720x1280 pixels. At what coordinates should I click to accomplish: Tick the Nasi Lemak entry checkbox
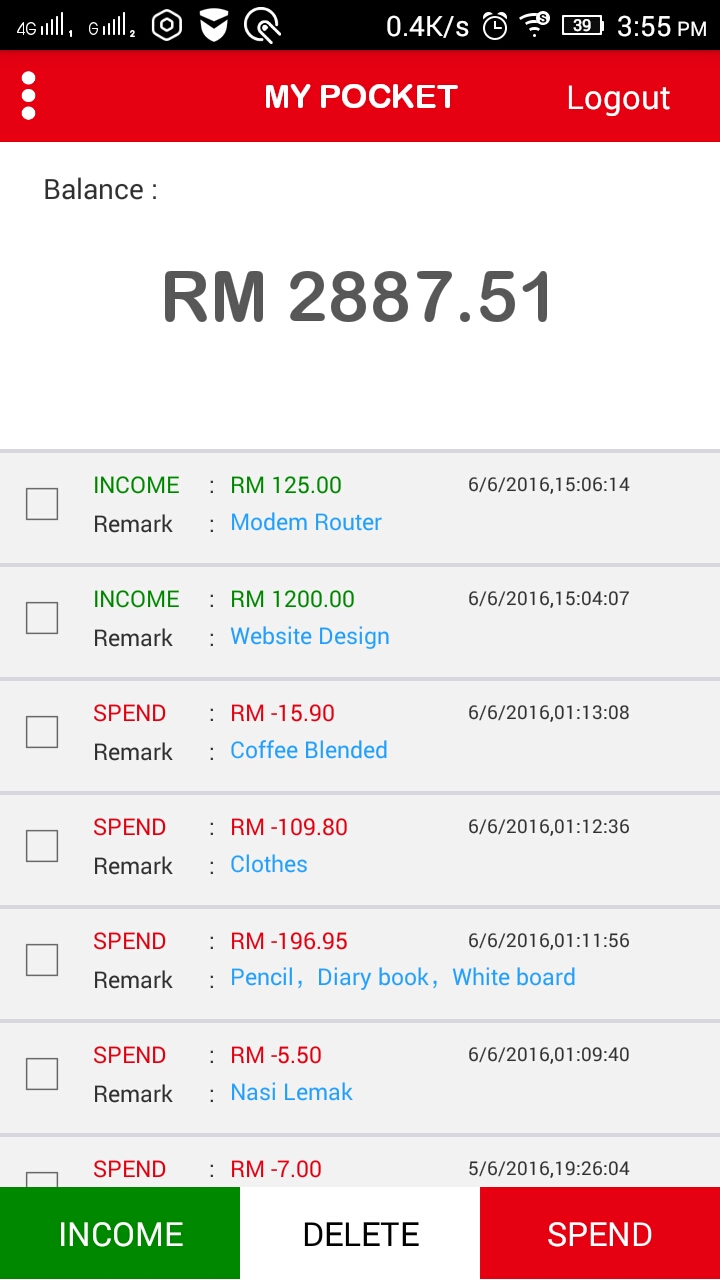[42, 1074]
